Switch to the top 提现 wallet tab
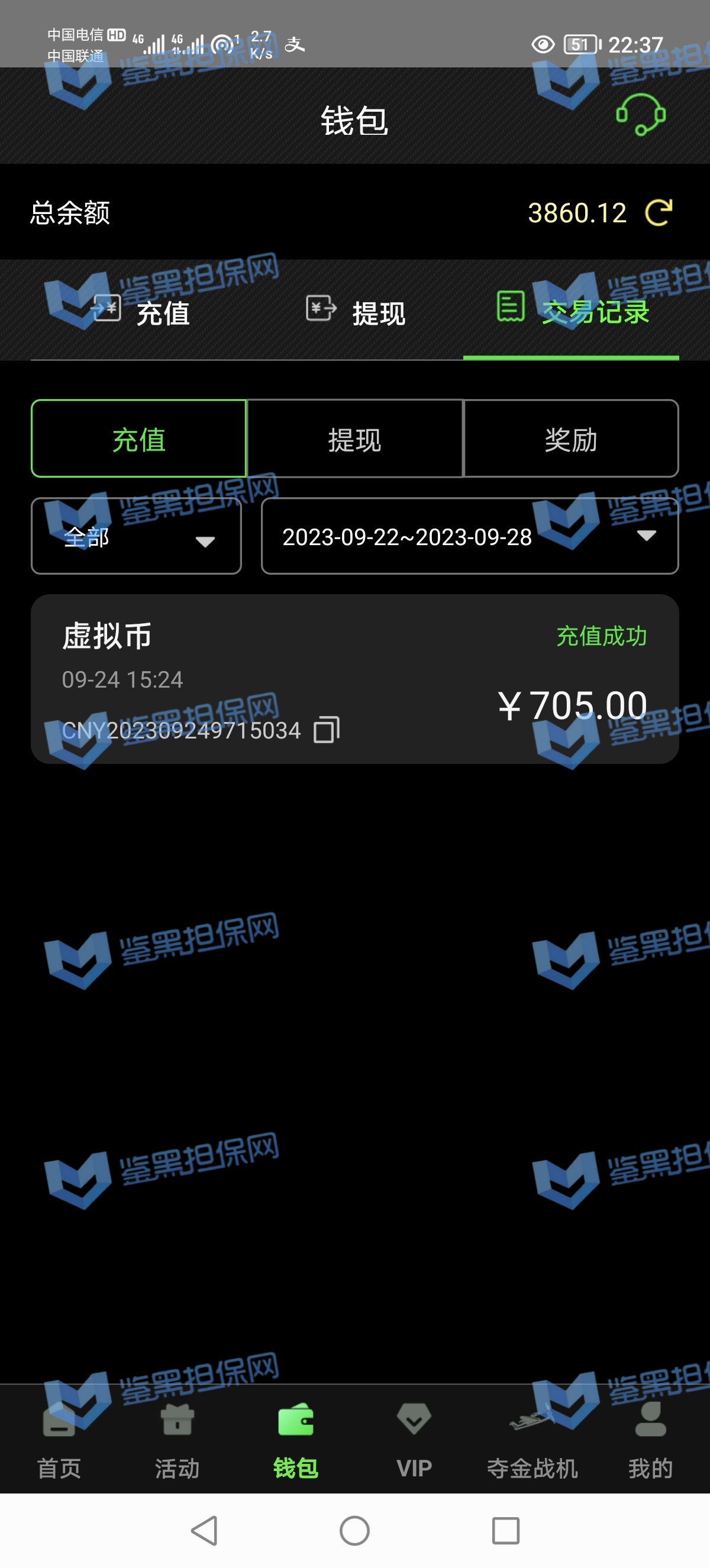 (x=356, y=312)
